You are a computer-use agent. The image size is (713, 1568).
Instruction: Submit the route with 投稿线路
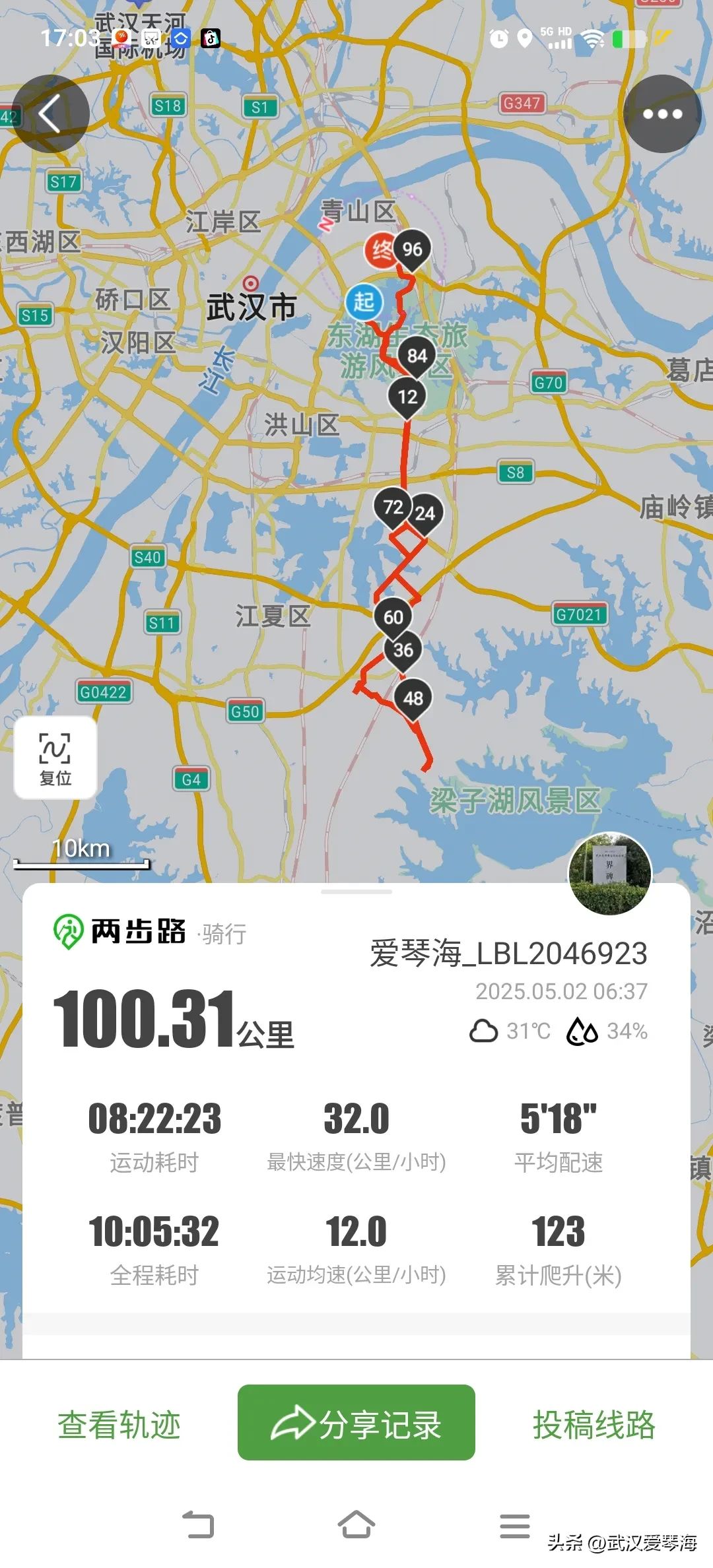tap(594, 1424)
